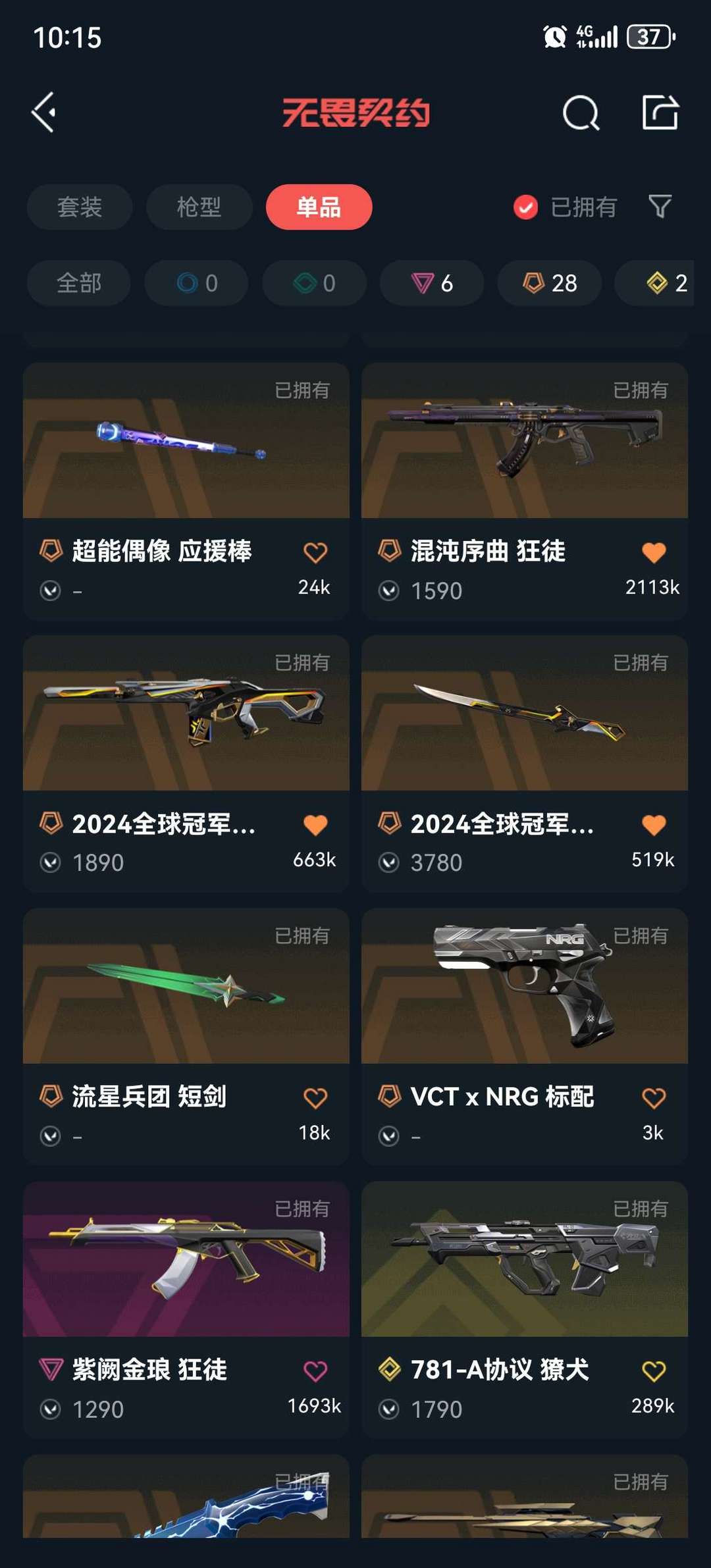Toggle the 已拥有 owned filter
Viewport: 711px width, 1568px height.
[x=563, y=207]
